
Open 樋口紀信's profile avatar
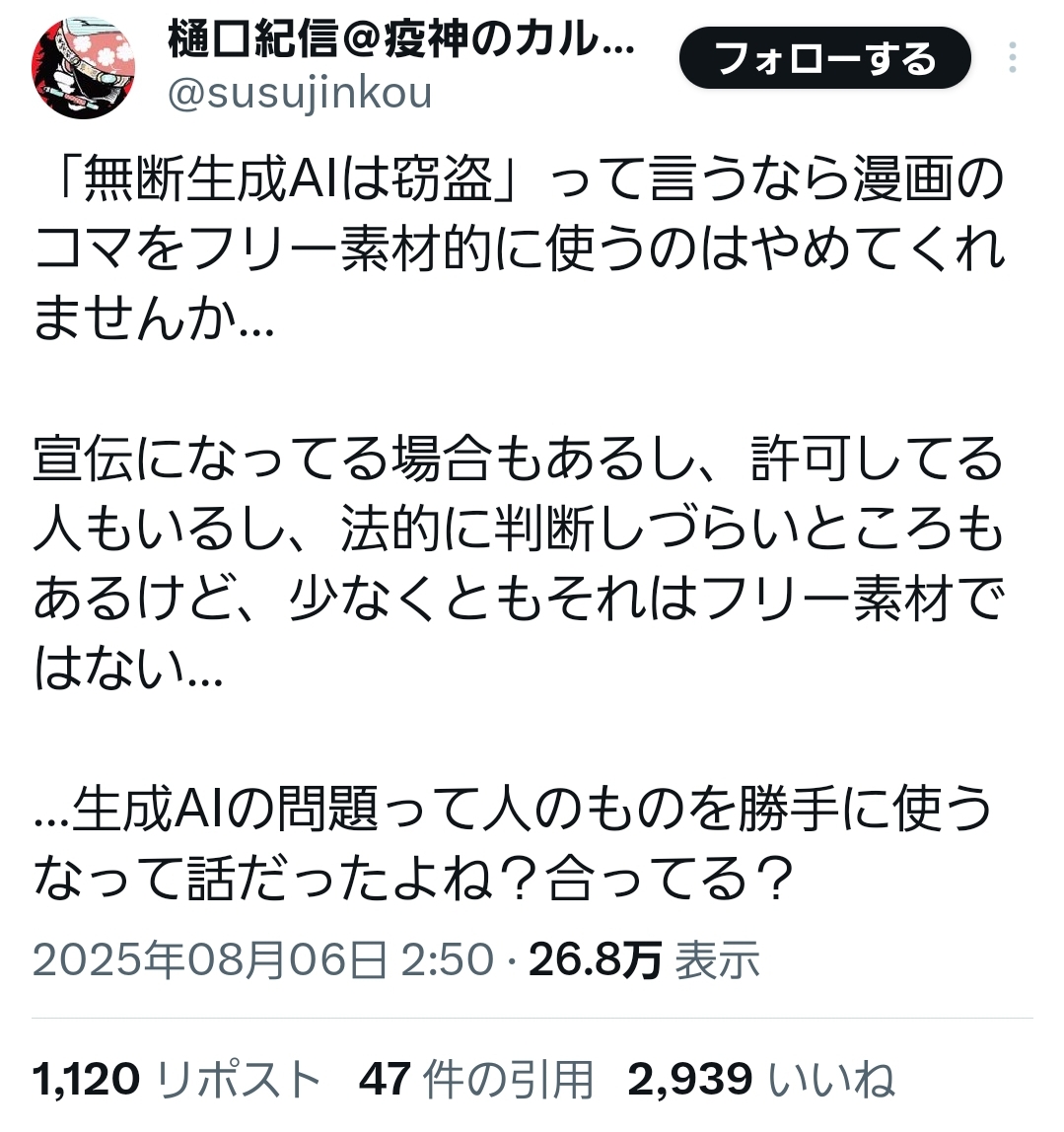(x=84, y=68)
